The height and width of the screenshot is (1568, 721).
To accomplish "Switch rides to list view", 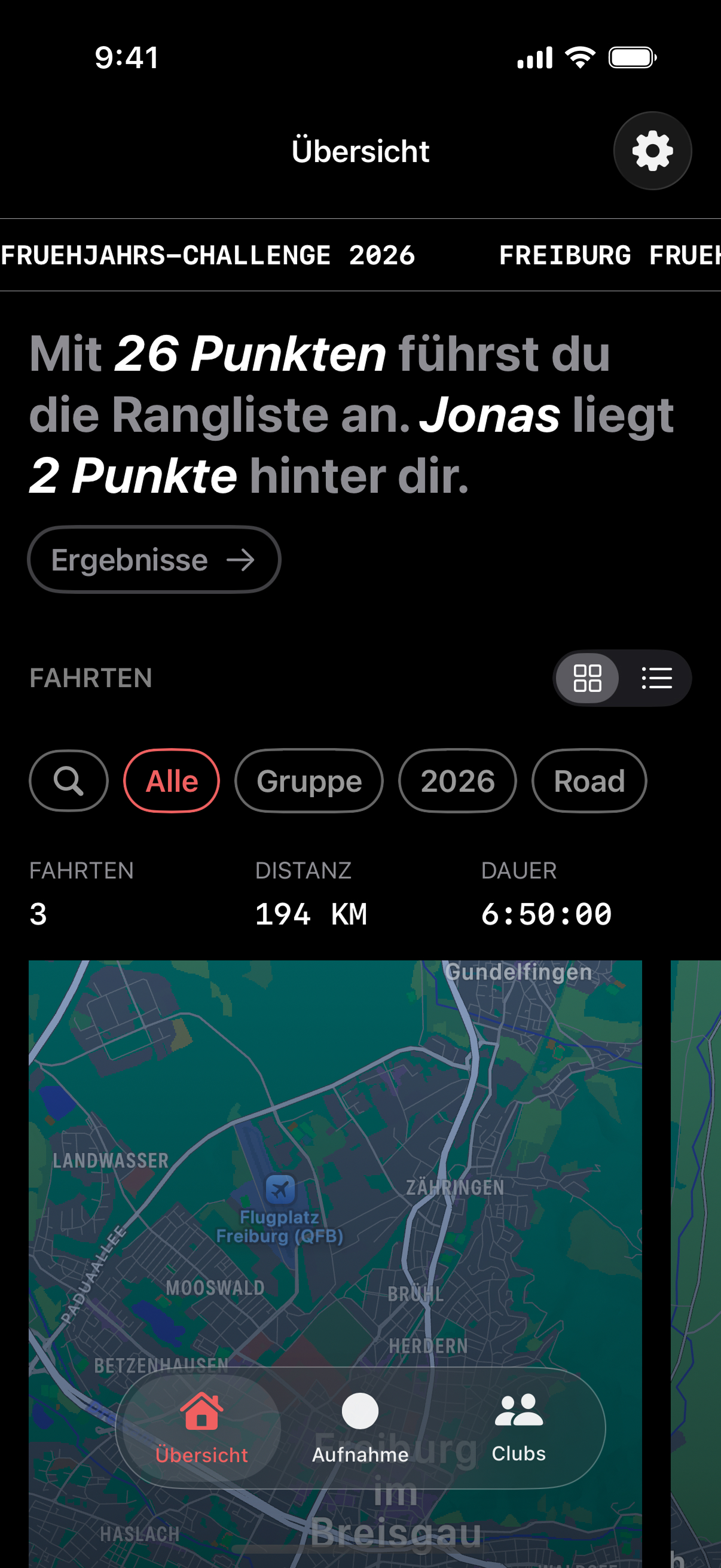I will pos(657,678).
